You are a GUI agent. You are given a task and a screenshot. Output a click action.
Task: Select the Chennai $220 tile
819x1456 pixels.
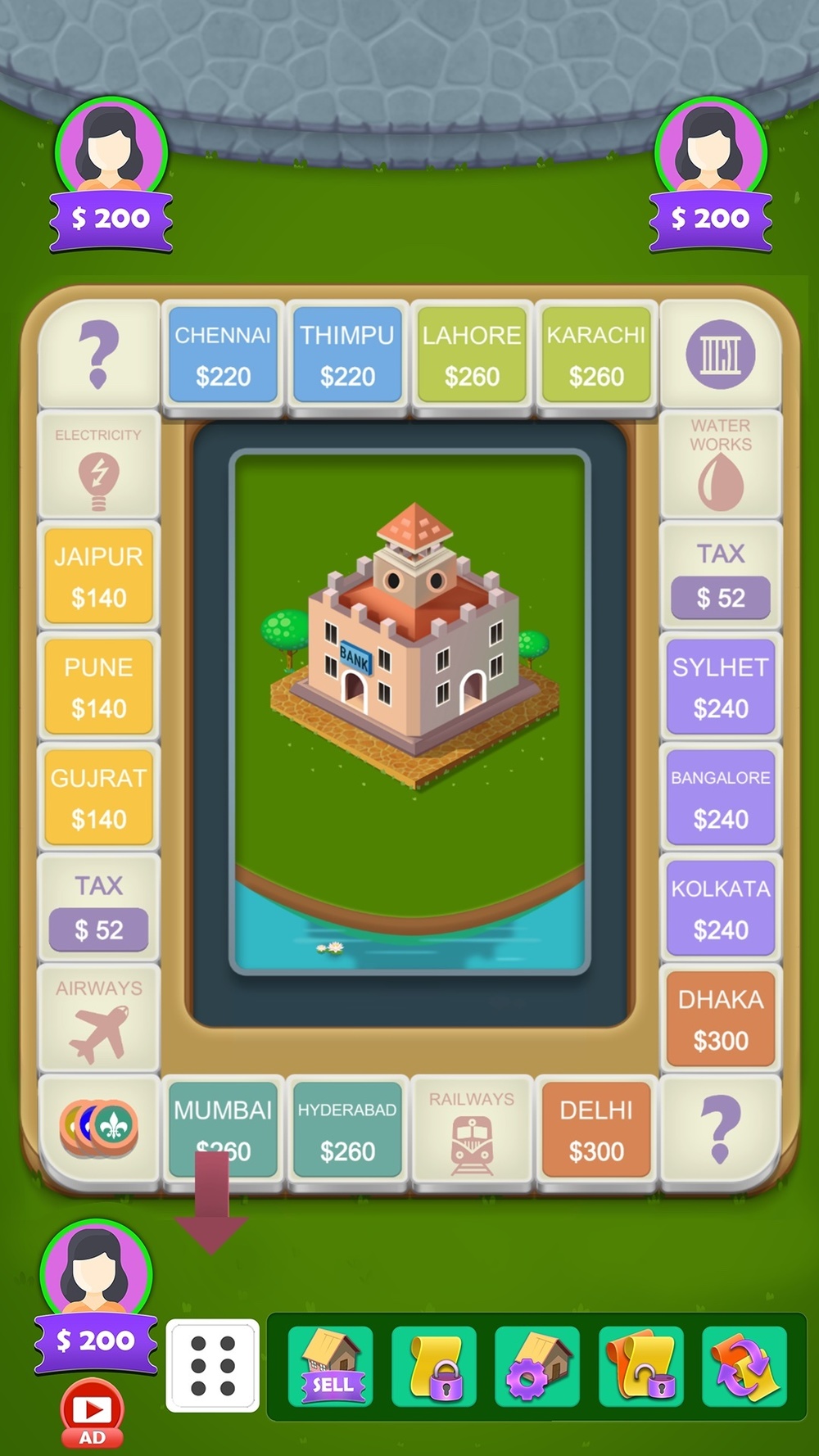[223, 355]
